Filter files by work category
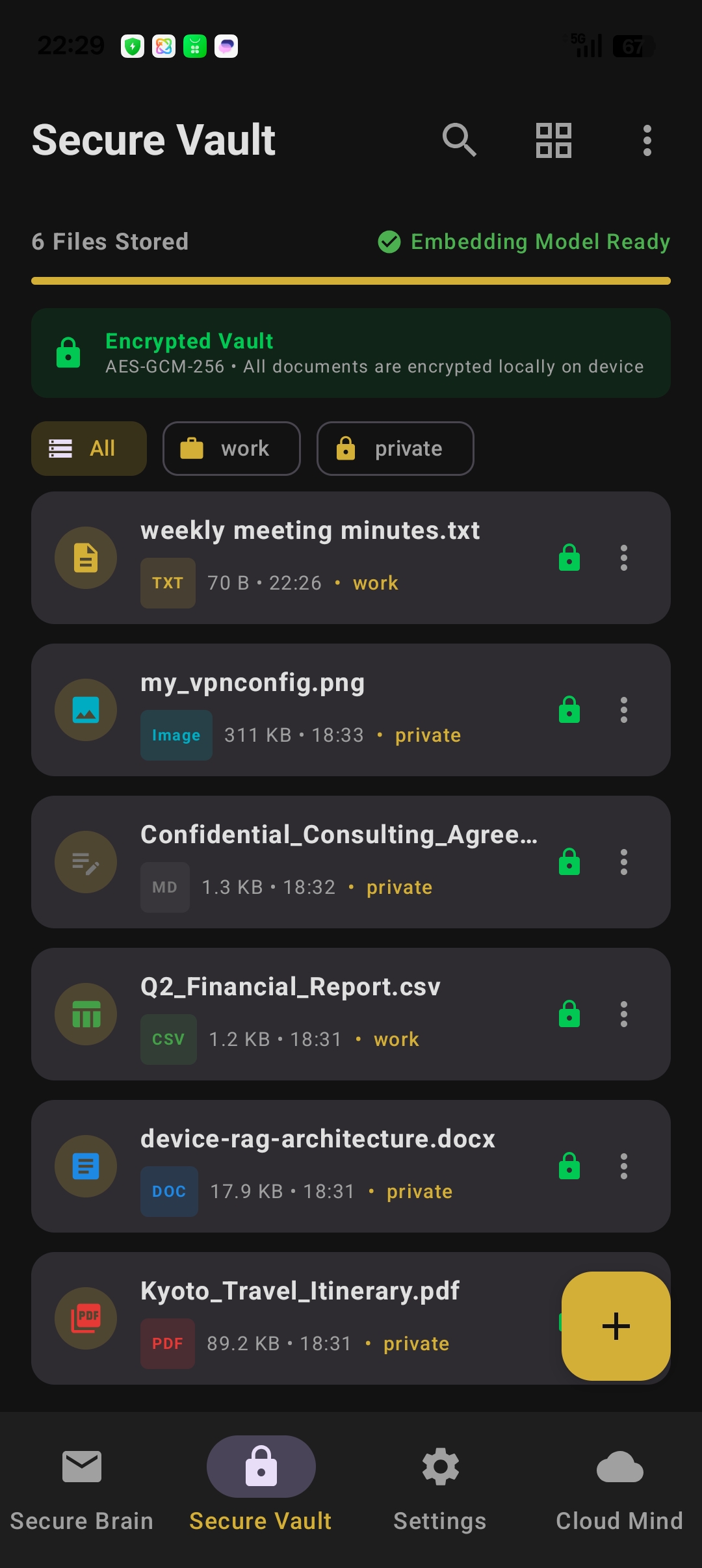This screenshot has width=702, height=1568. (231, 449)
